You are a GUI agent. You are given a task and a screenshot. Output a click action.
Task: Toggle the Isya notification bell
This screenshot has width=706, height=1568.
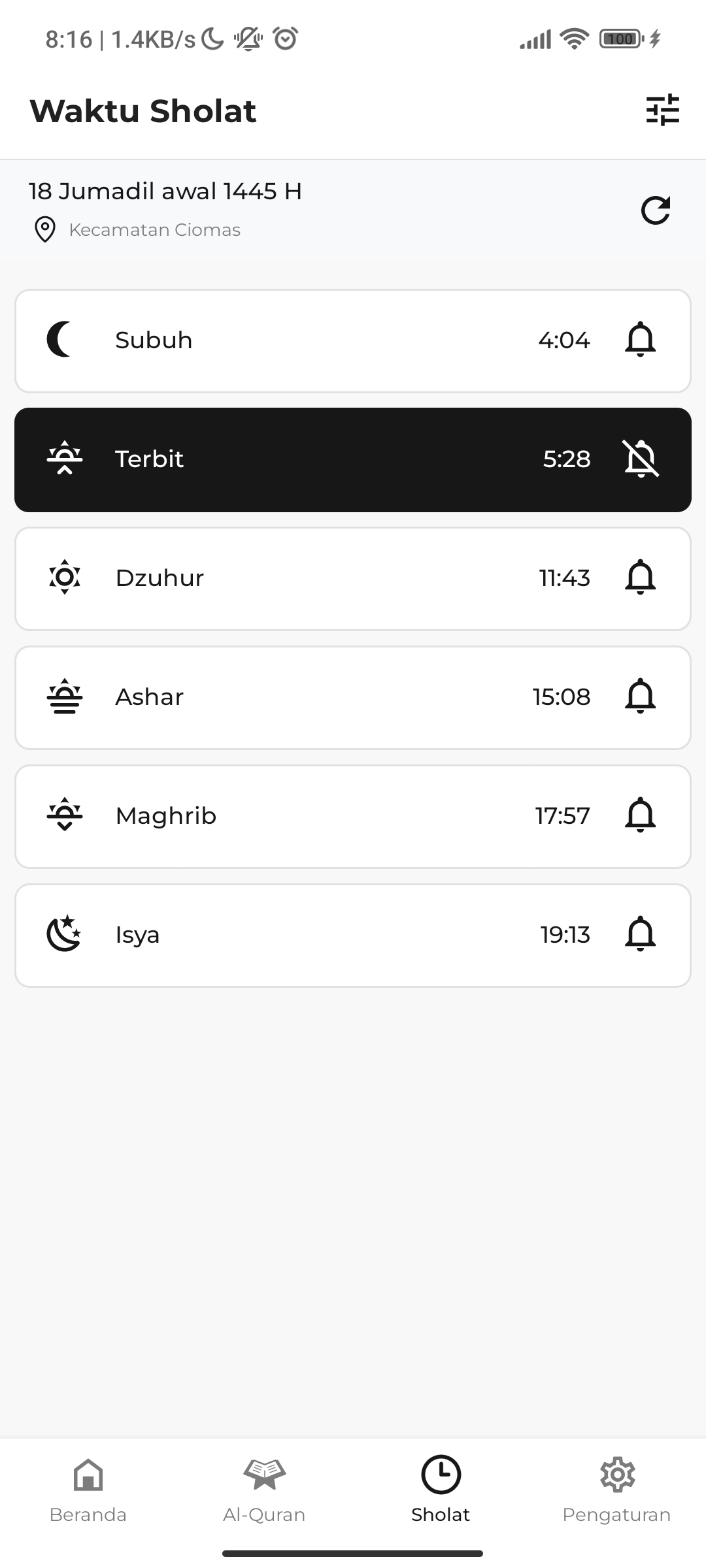pos(640,934)
